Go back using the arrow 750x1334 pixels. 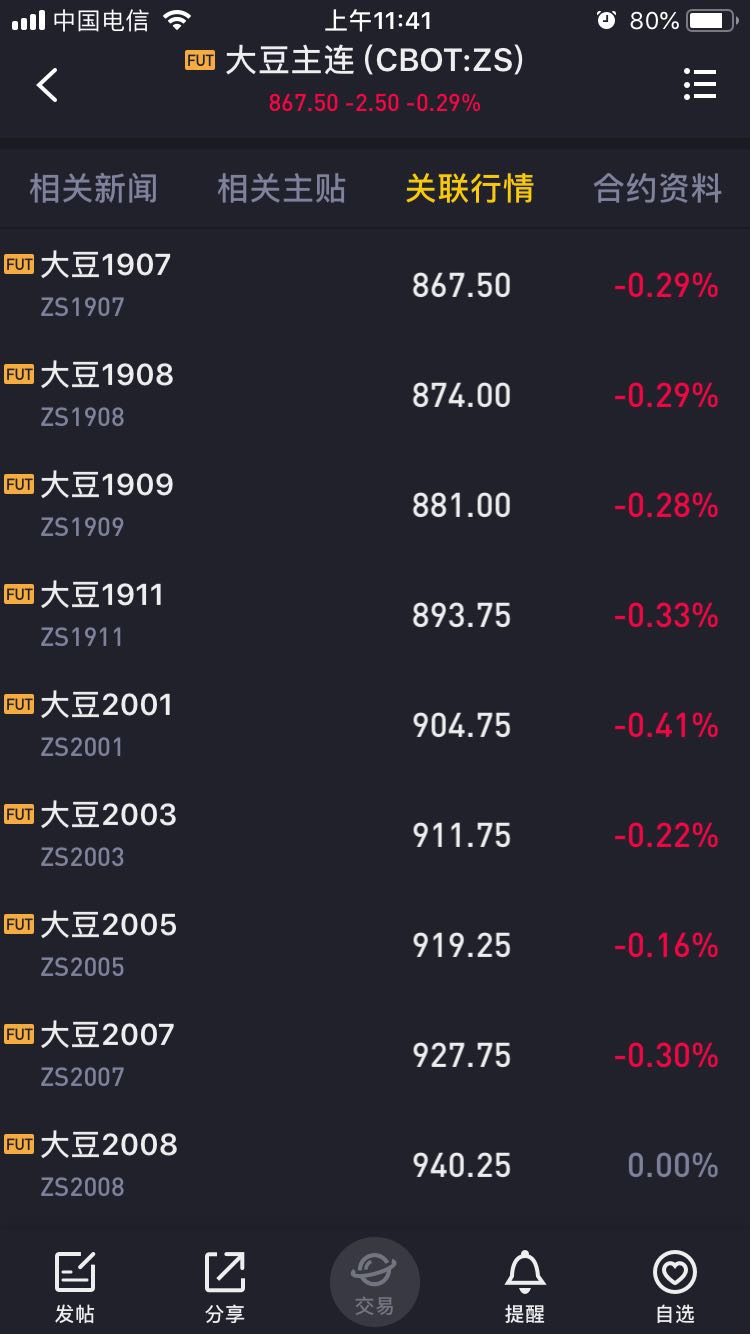[x=47, y=85]
